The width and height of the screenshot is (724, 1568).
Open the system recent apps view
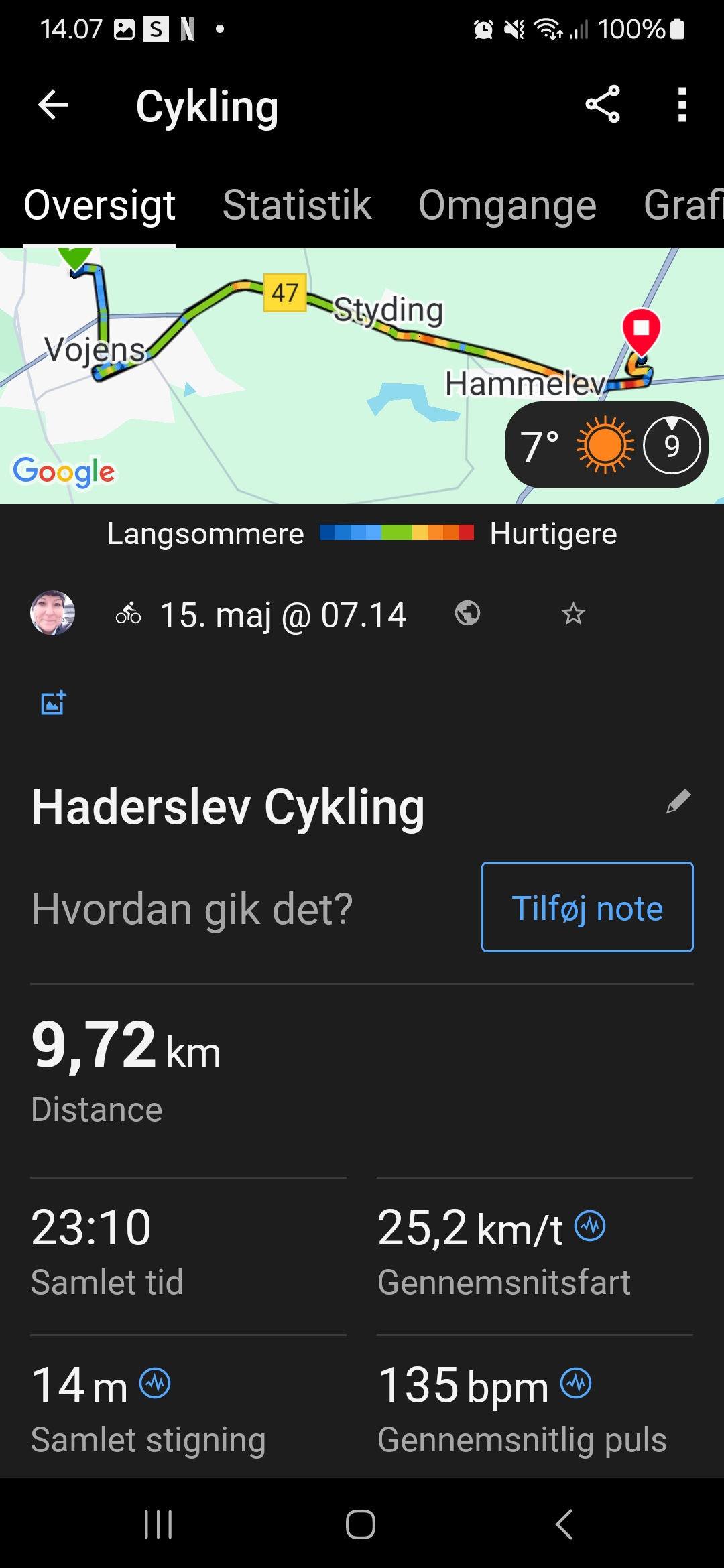pos(159,1524)
